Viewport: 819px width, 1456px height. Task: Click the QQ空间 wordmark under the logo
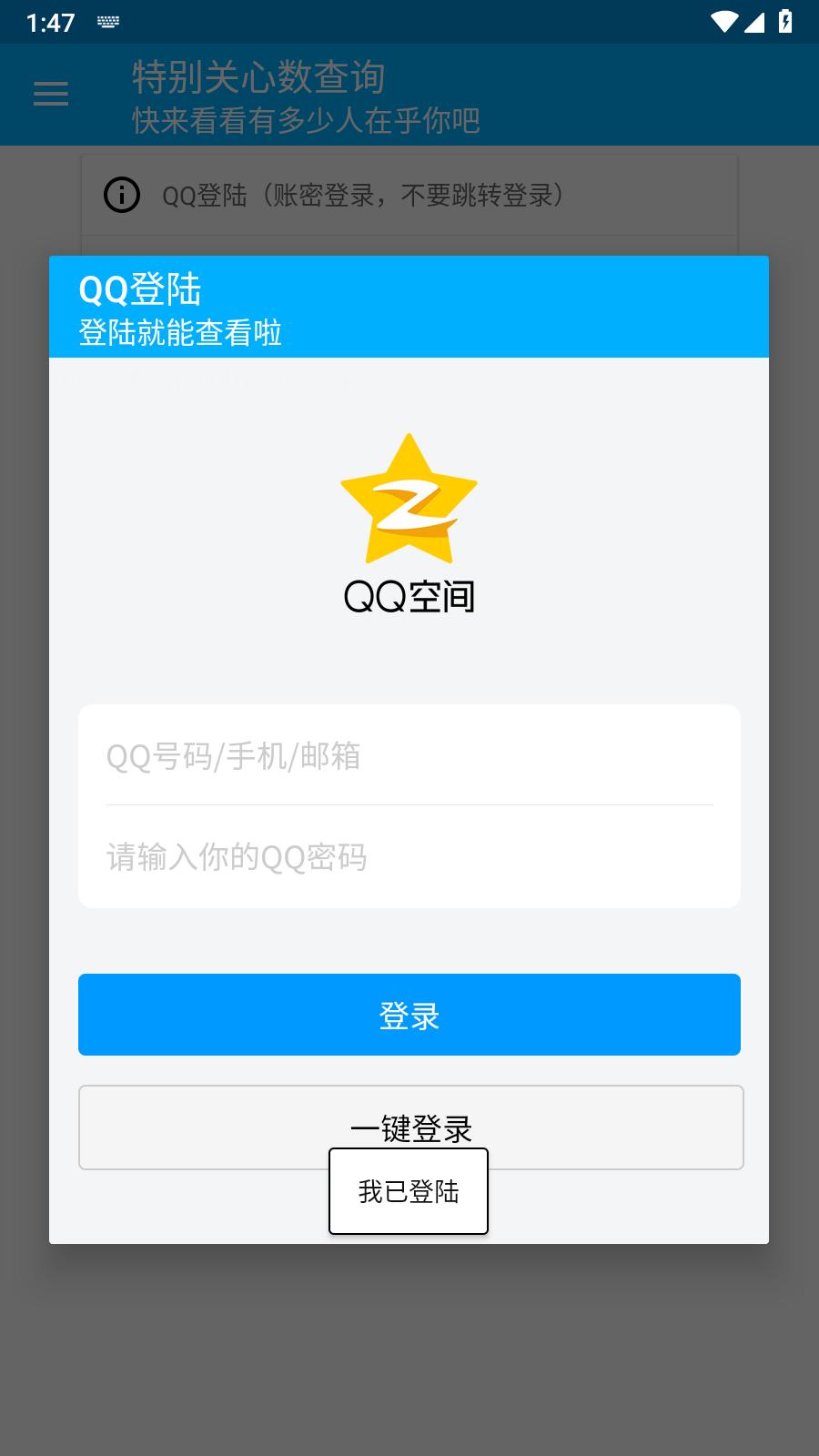(x=409, y=596)
